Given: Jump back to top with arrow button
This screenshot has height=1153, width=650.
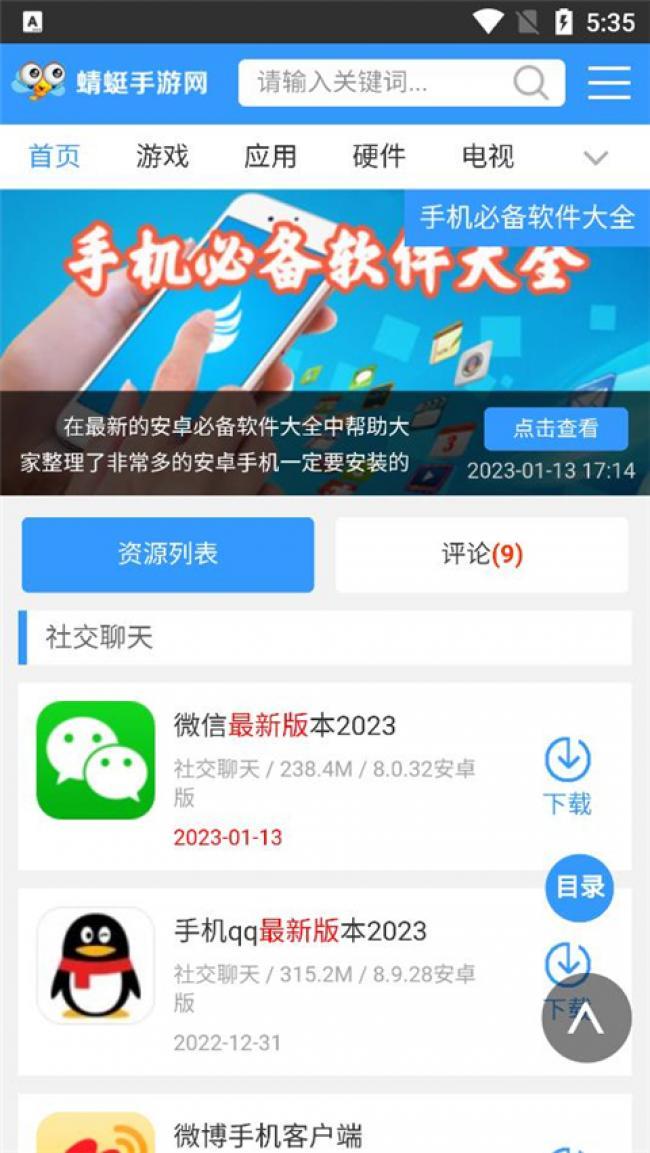Looking at the screenshot, I should [587, 1018].
